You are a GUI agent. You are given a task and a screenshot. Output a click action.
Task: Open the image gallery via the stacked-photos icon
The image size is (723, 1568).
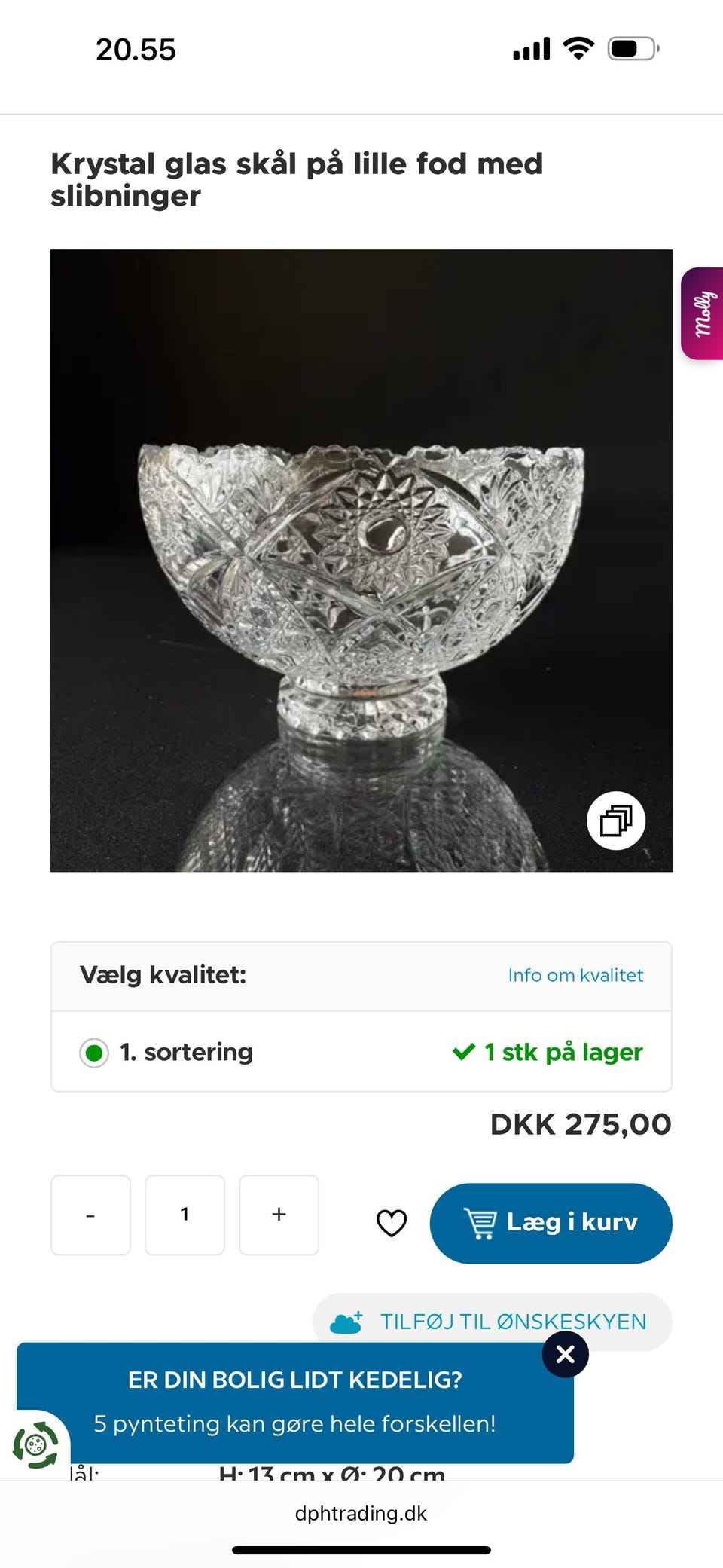pos(616,821)
